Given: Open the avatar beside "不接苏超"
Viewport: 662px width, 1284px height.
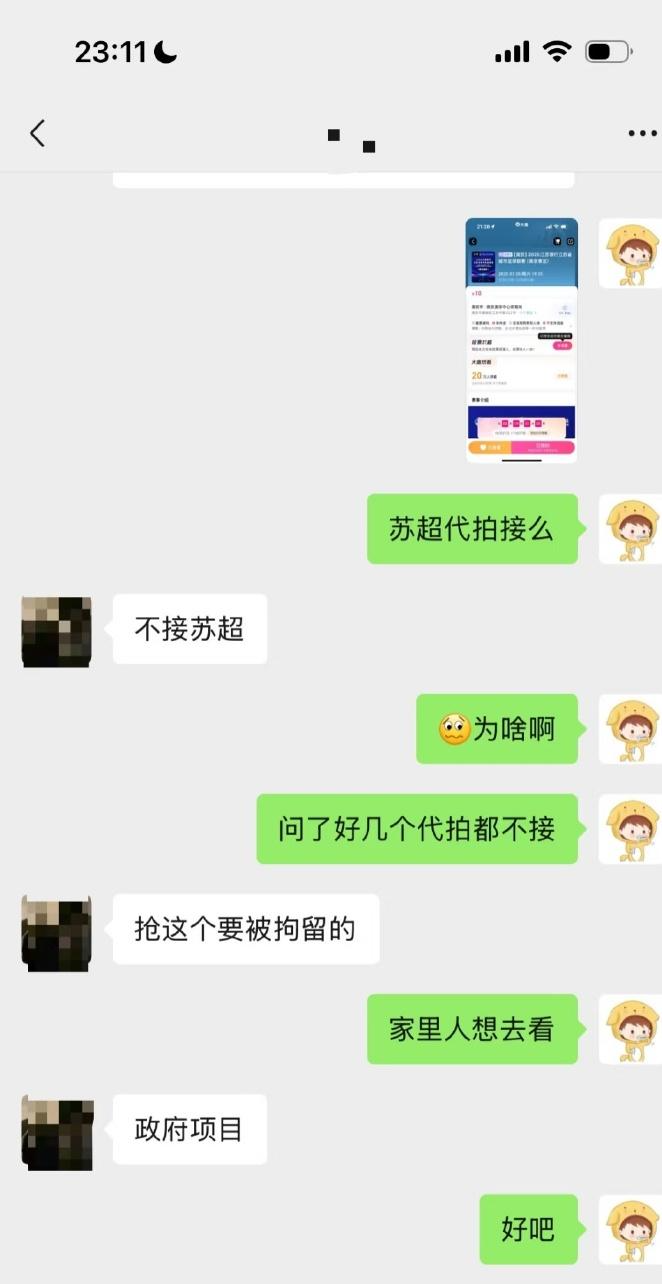Looking at the screenshot, I should pyautogui.click(x=56, y=631).
